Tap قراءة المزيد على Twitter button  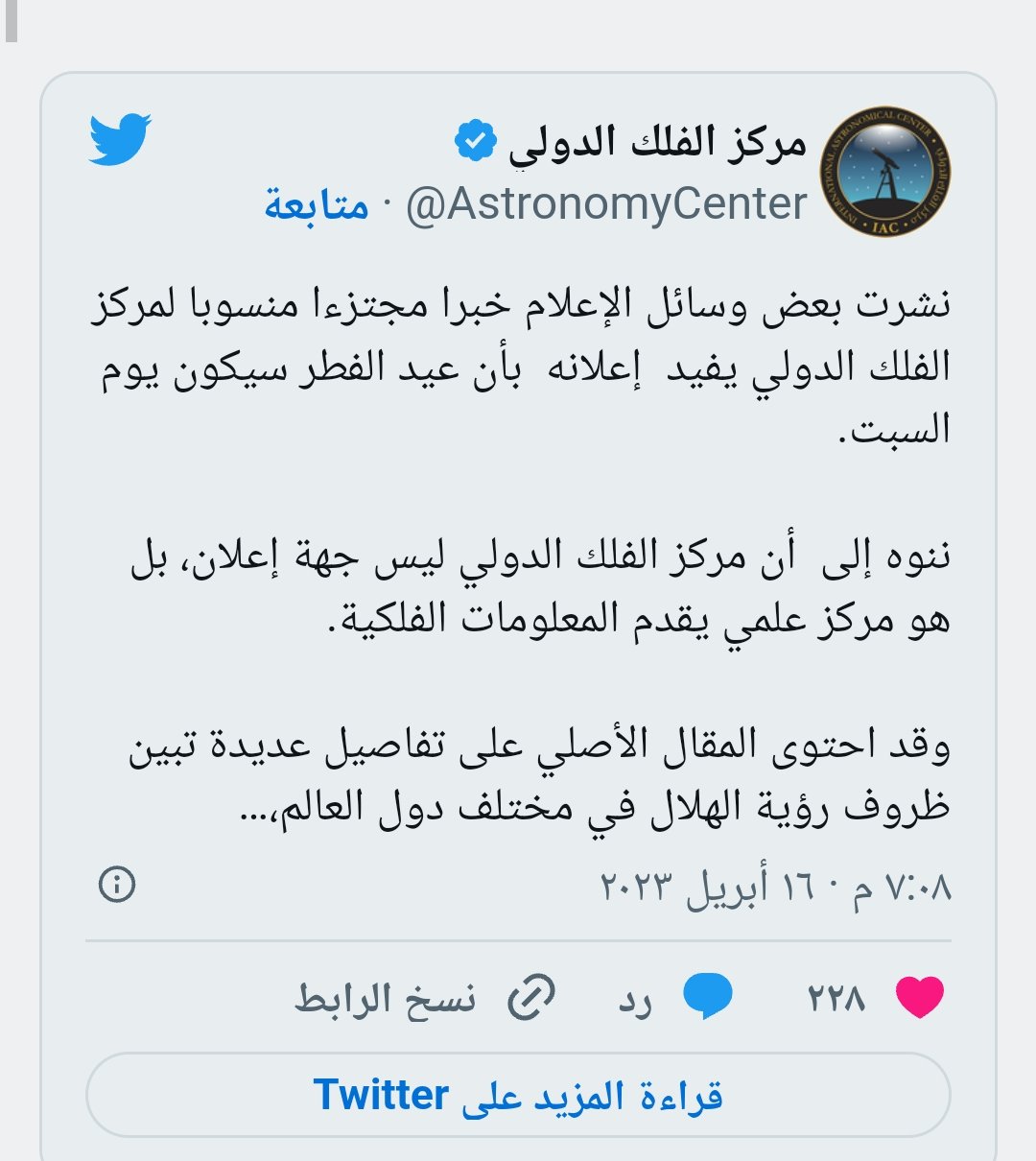click(518, 1095)
